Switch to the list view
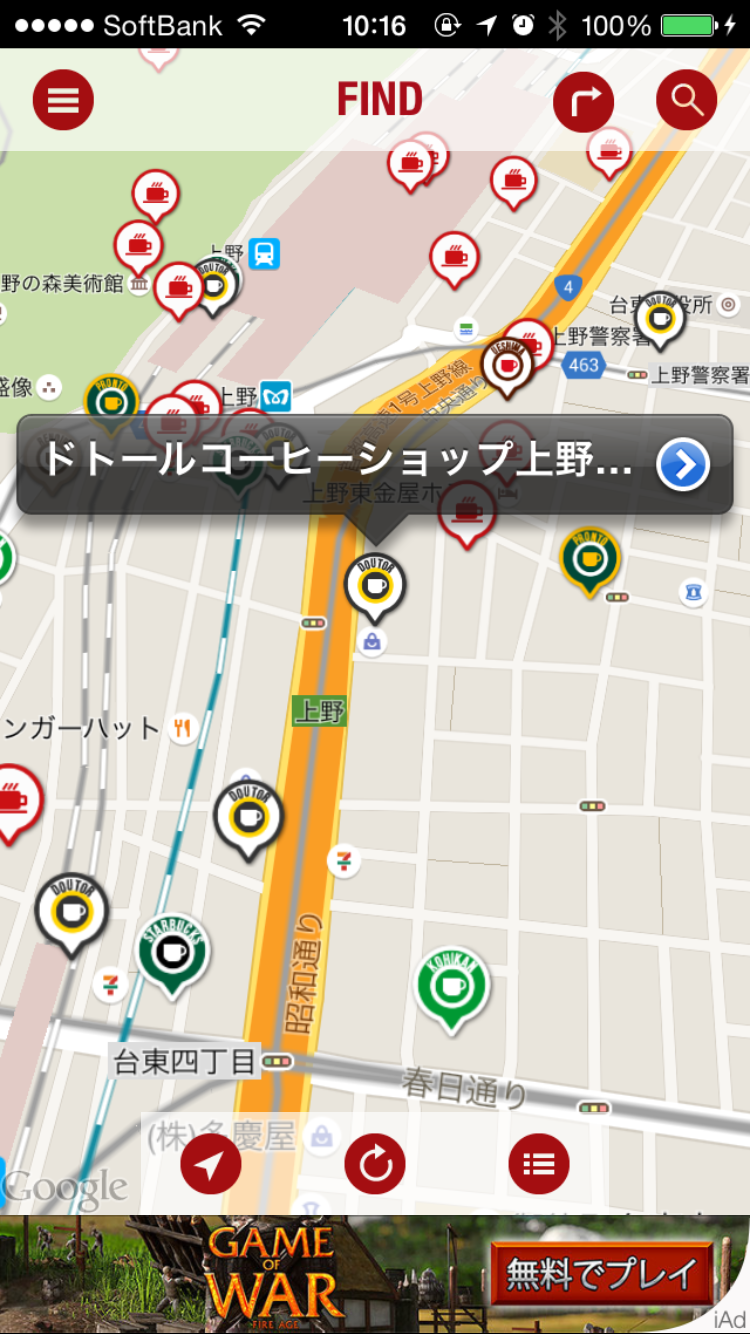 (x=539, y=1164)
